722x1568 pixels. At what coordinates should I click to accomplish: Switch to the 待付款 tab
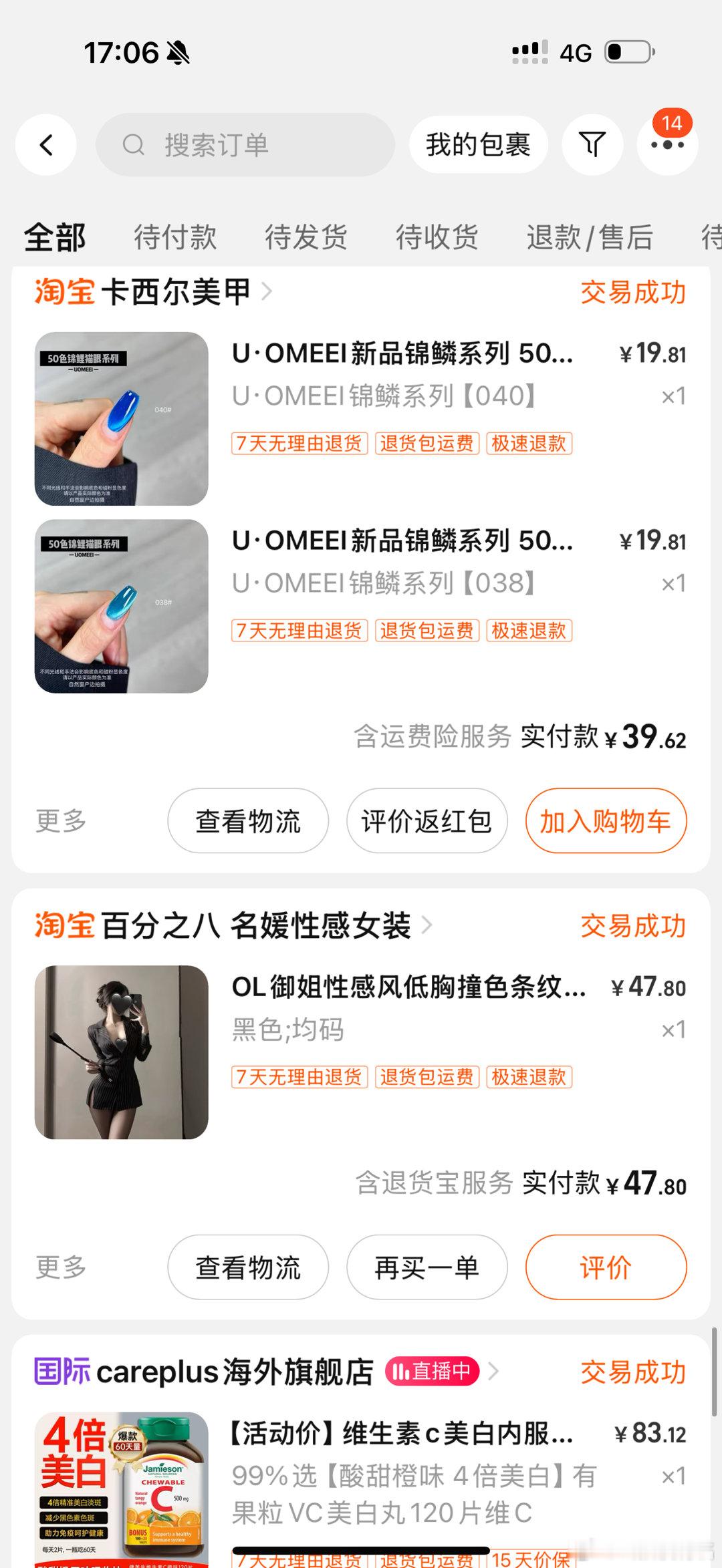[x=175, y=237]
